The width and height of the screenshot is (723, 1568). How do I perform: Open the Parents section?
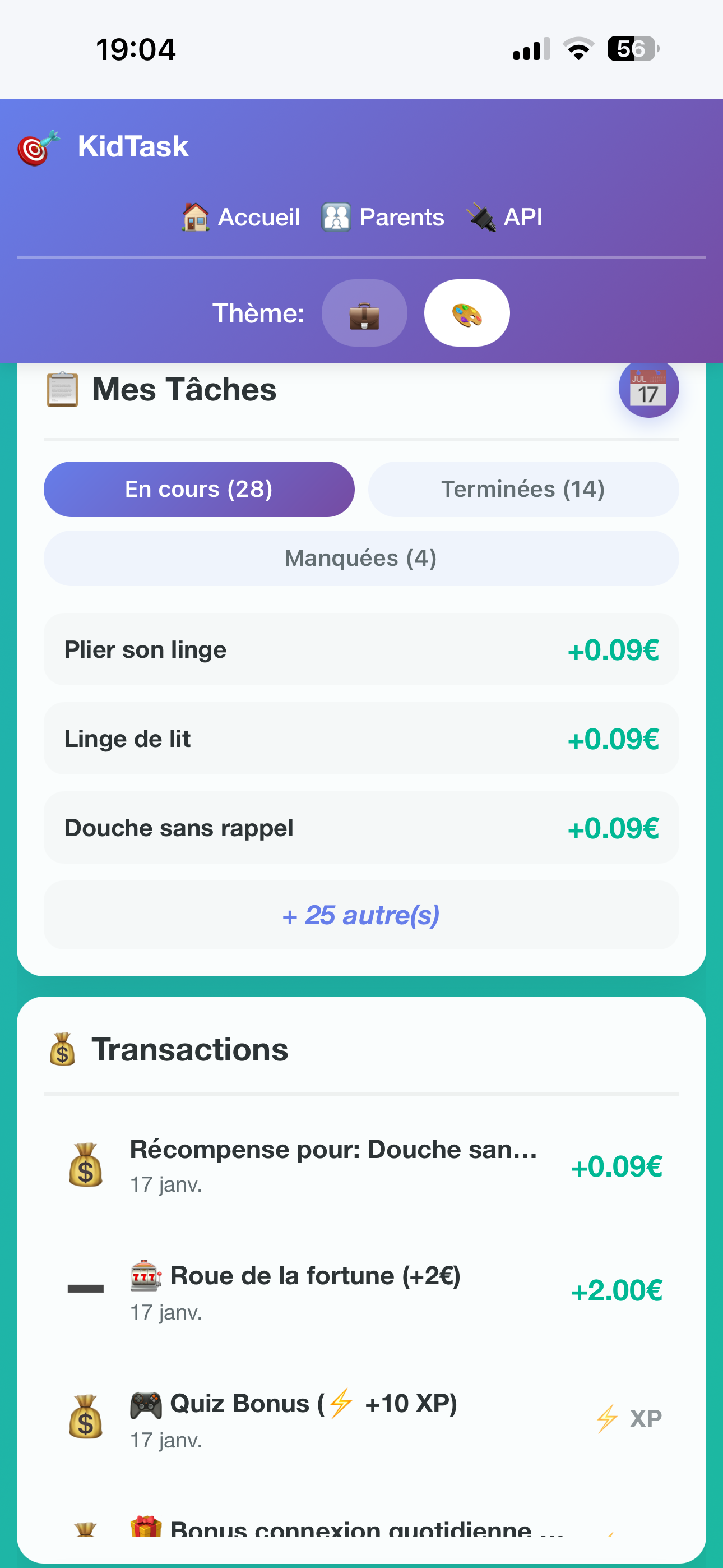pyautogui.click(x=383, y=217)
